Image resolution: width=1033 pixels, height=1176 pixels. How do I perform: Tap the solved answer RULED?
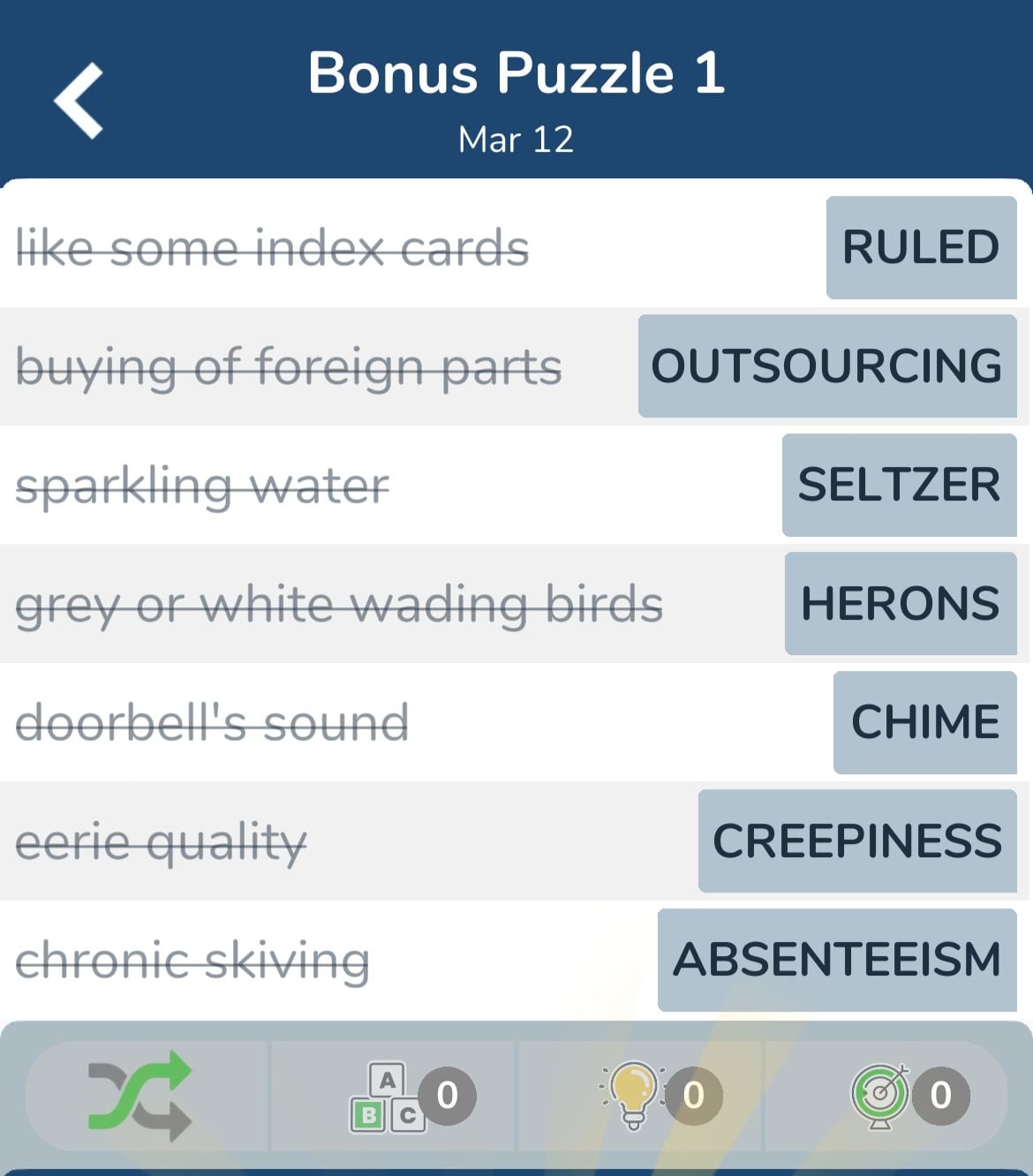click(x=921, y=247)
